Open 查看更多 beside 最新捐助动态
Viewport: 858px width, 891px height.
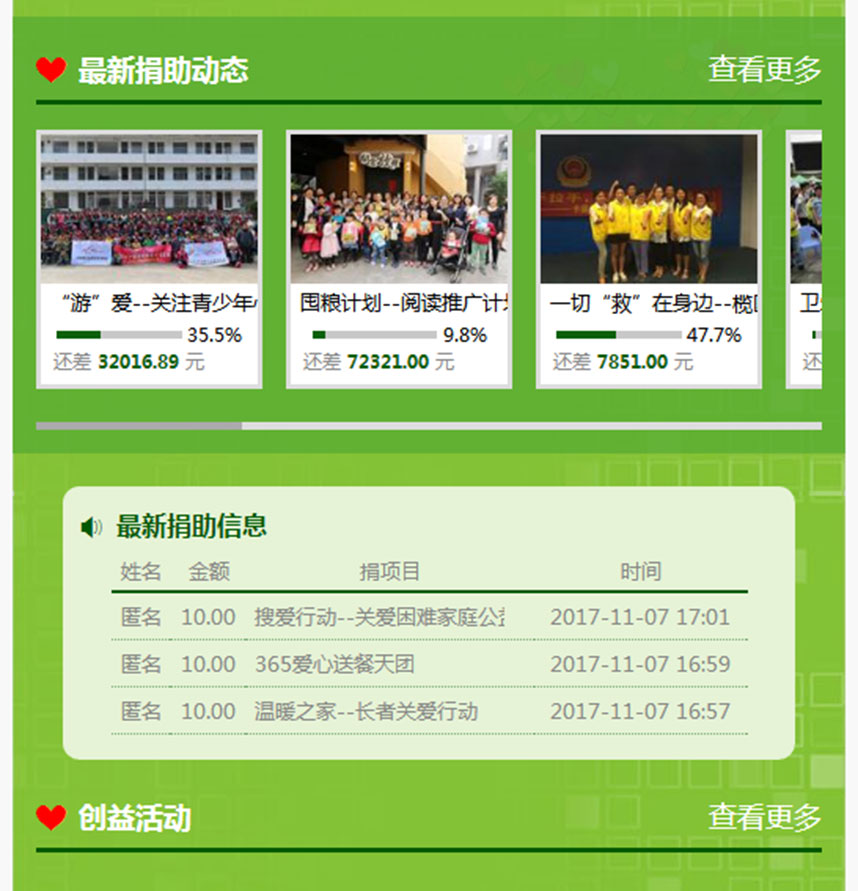click(x=764, y=70)
